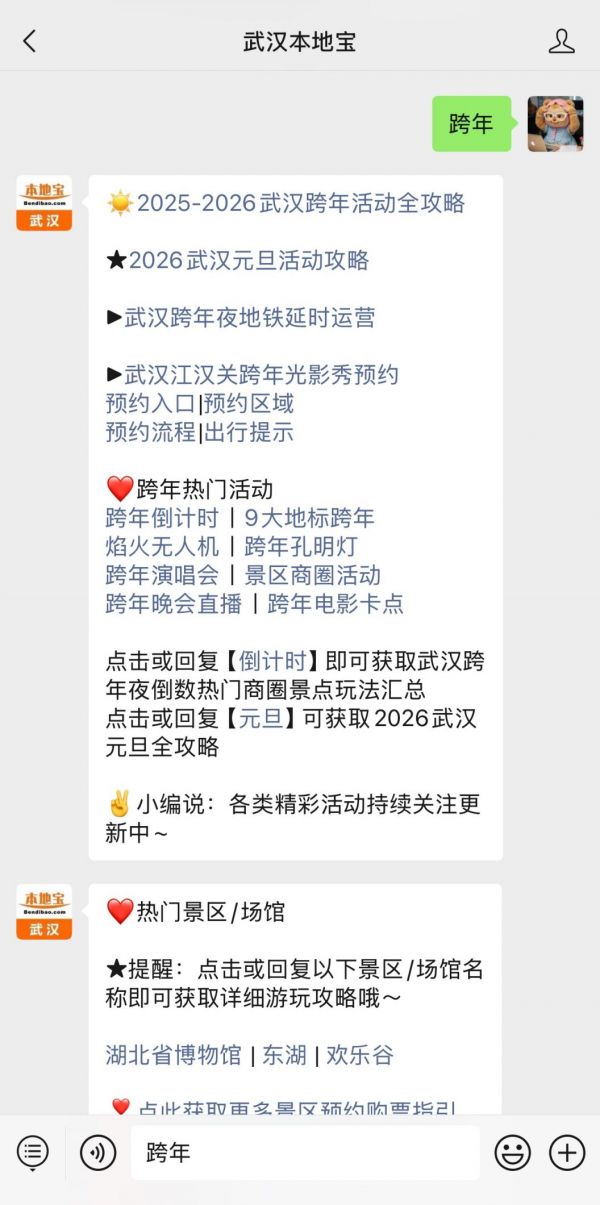Image resolution: width=600 pixels, height=1205 pixels.
Task: Open the service menu list icon
Action: pyautogui.click(x=33, y=1153)
